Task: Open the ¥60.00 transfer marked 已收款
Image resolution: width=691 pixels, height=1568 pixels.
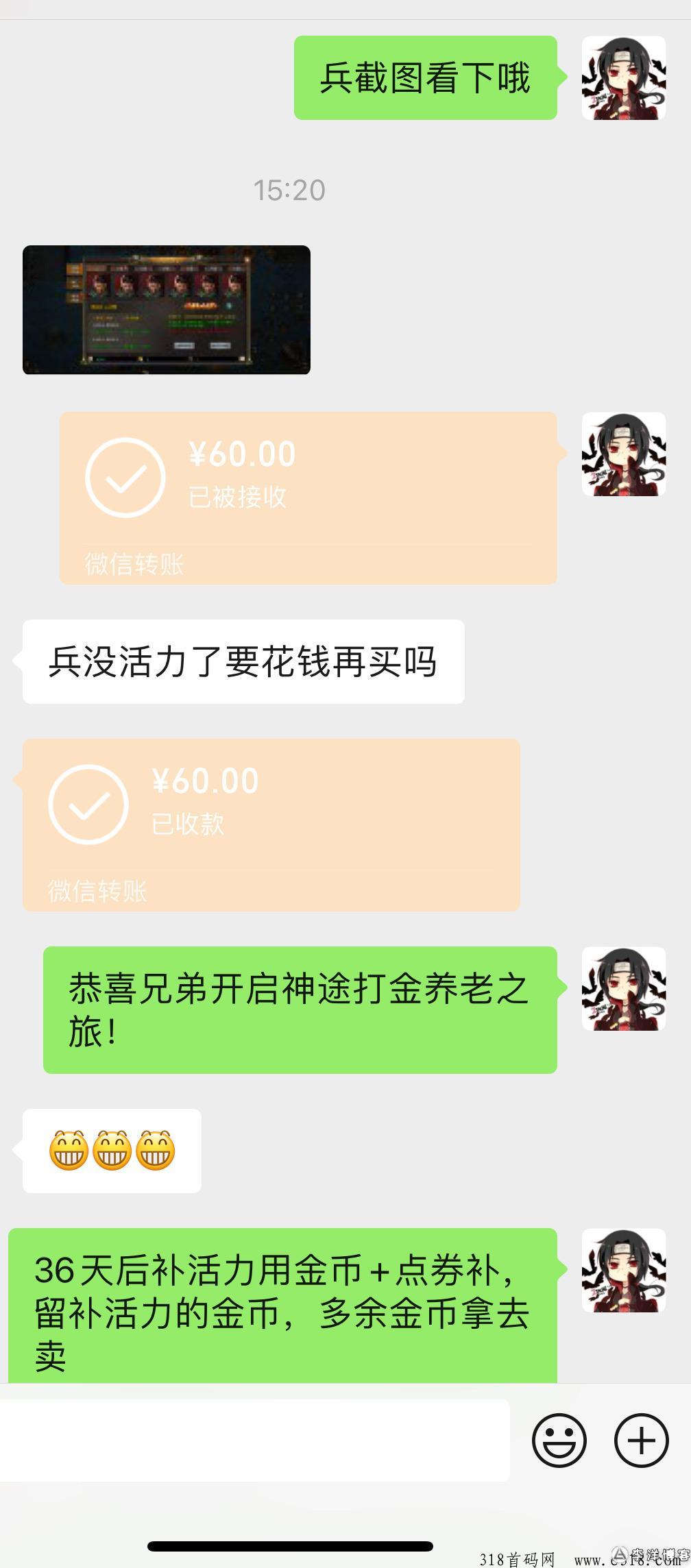Action: [x=271, y=824]
